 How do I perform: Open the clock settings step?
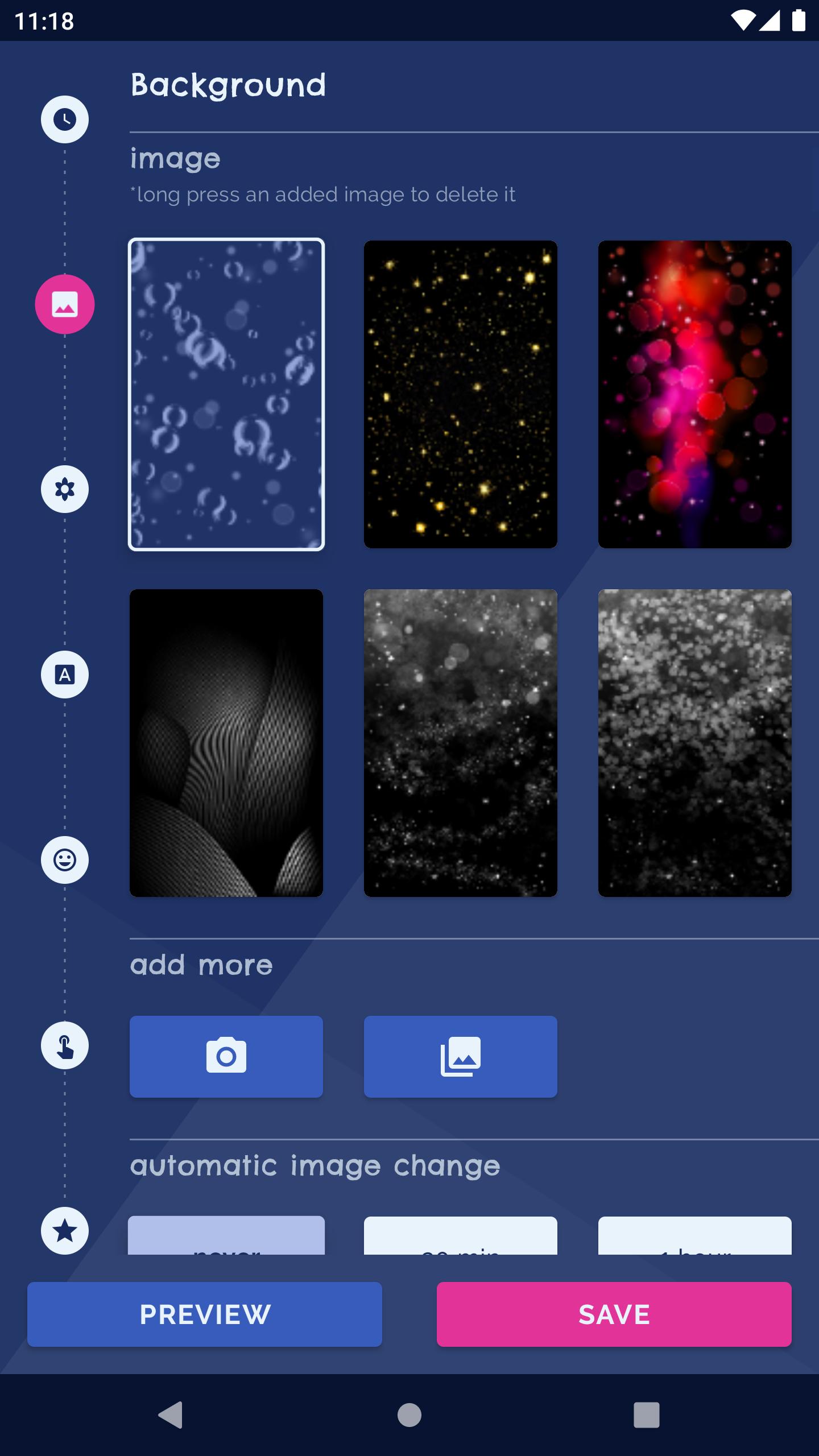(65, 119)
